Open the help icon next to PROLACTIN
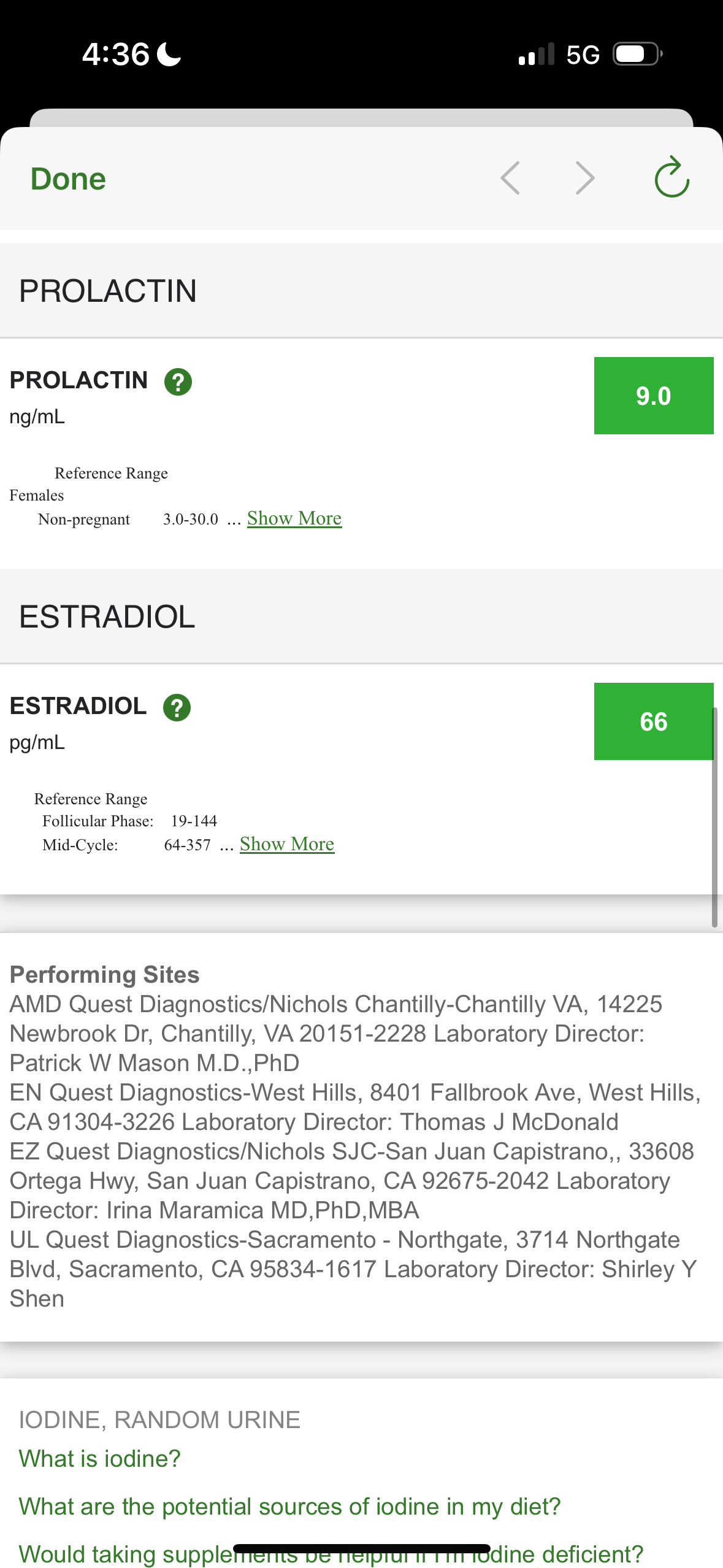The width and height of the screenshot is (723, 1568). 178,382
